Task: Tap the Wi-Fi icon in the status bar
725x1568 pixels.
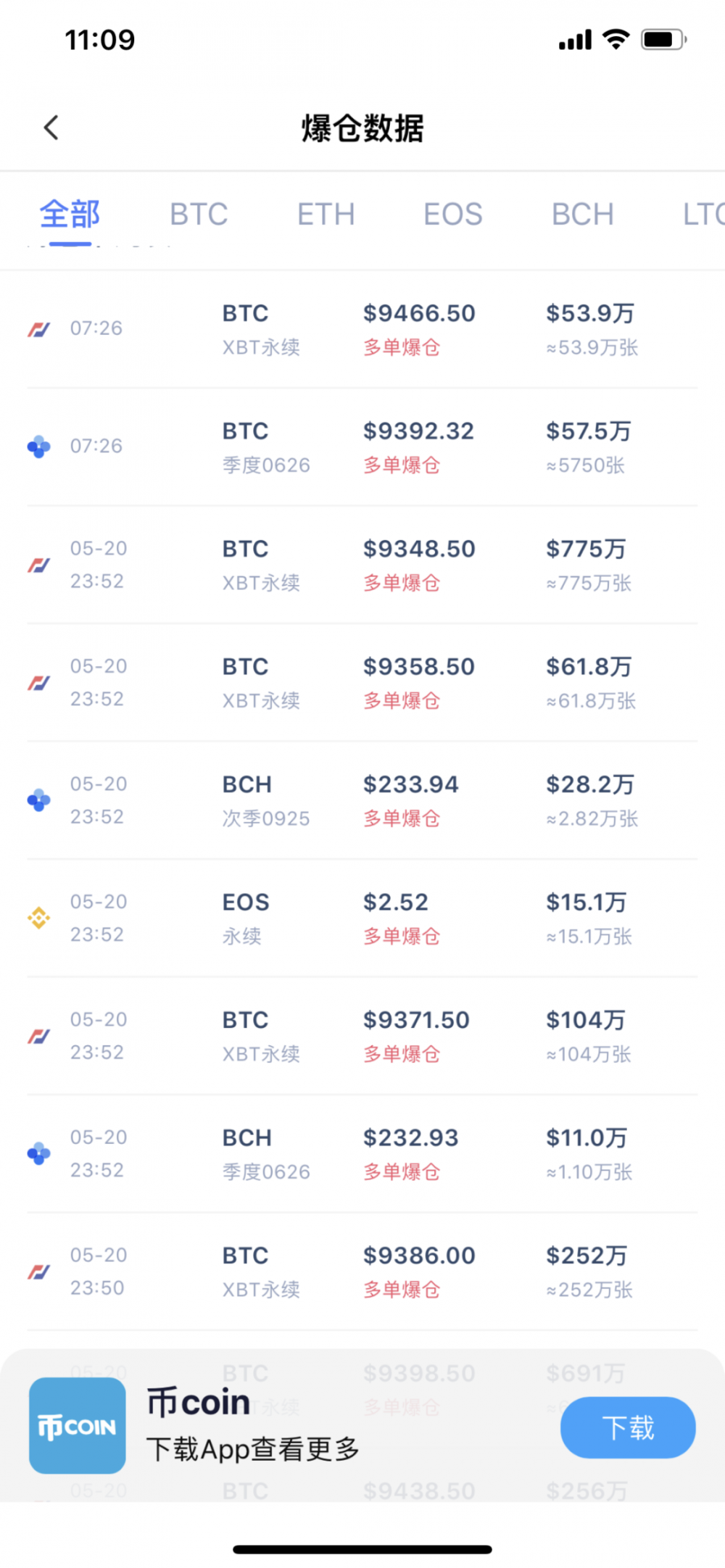Action: tap(615, 40)
